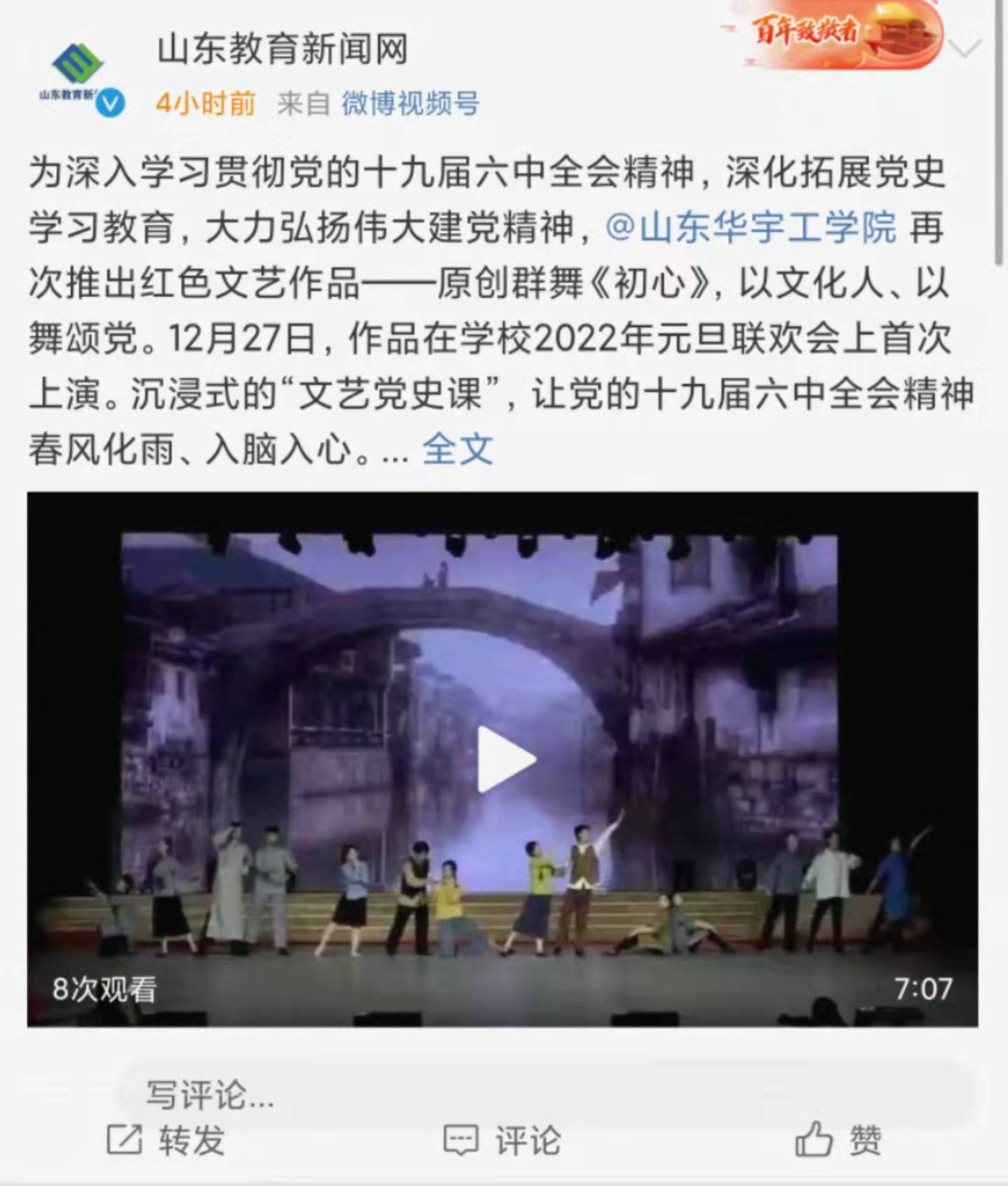Open the 微博视频号 source link

[x=410, y=104]
